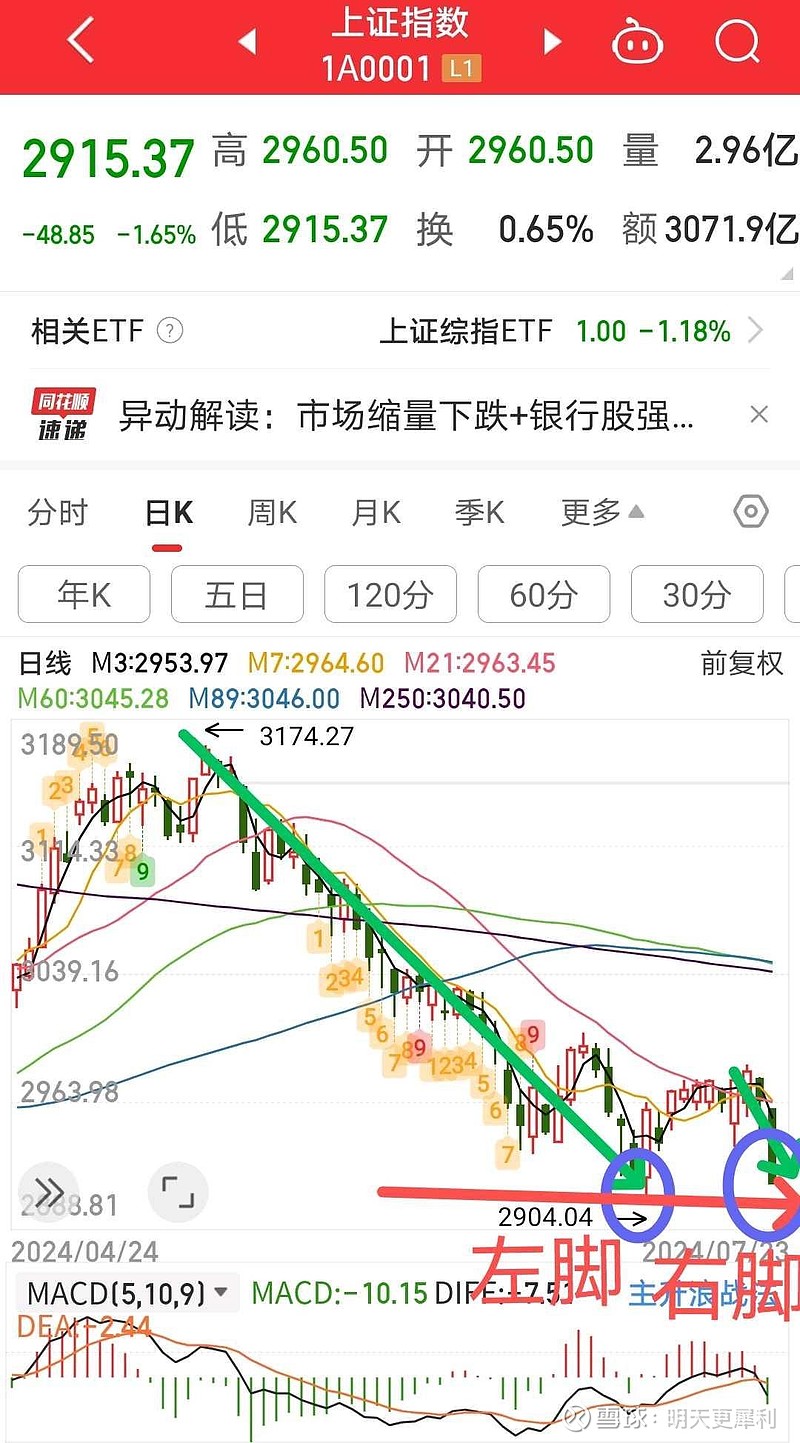This screenshot has width=800, height=1443.
Task: Select the 月K tab
Action: coord(376,513)
